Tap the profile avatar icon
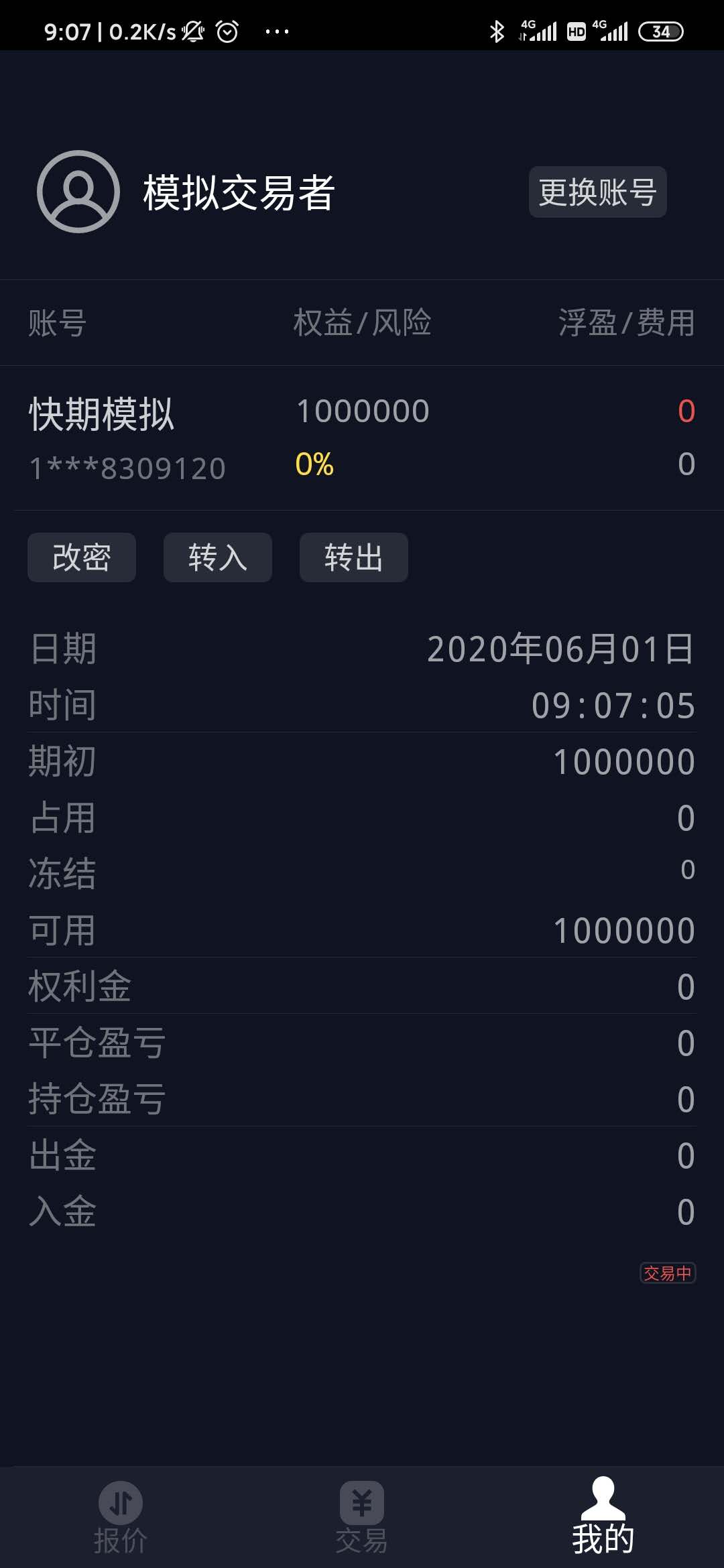Image resolution: width=724 pixels, height=1568 pixels. coord(78,192)
